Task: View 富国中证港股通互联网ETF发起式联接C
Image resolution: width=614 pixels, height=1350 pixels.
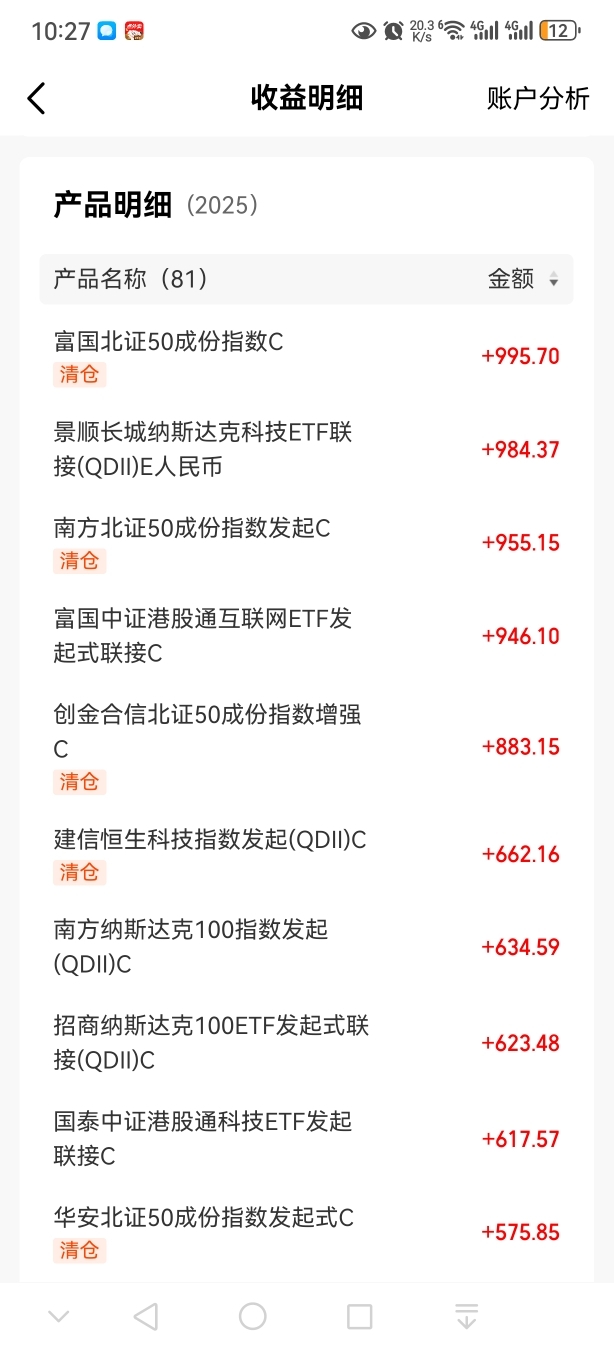Action: (307, 636)
